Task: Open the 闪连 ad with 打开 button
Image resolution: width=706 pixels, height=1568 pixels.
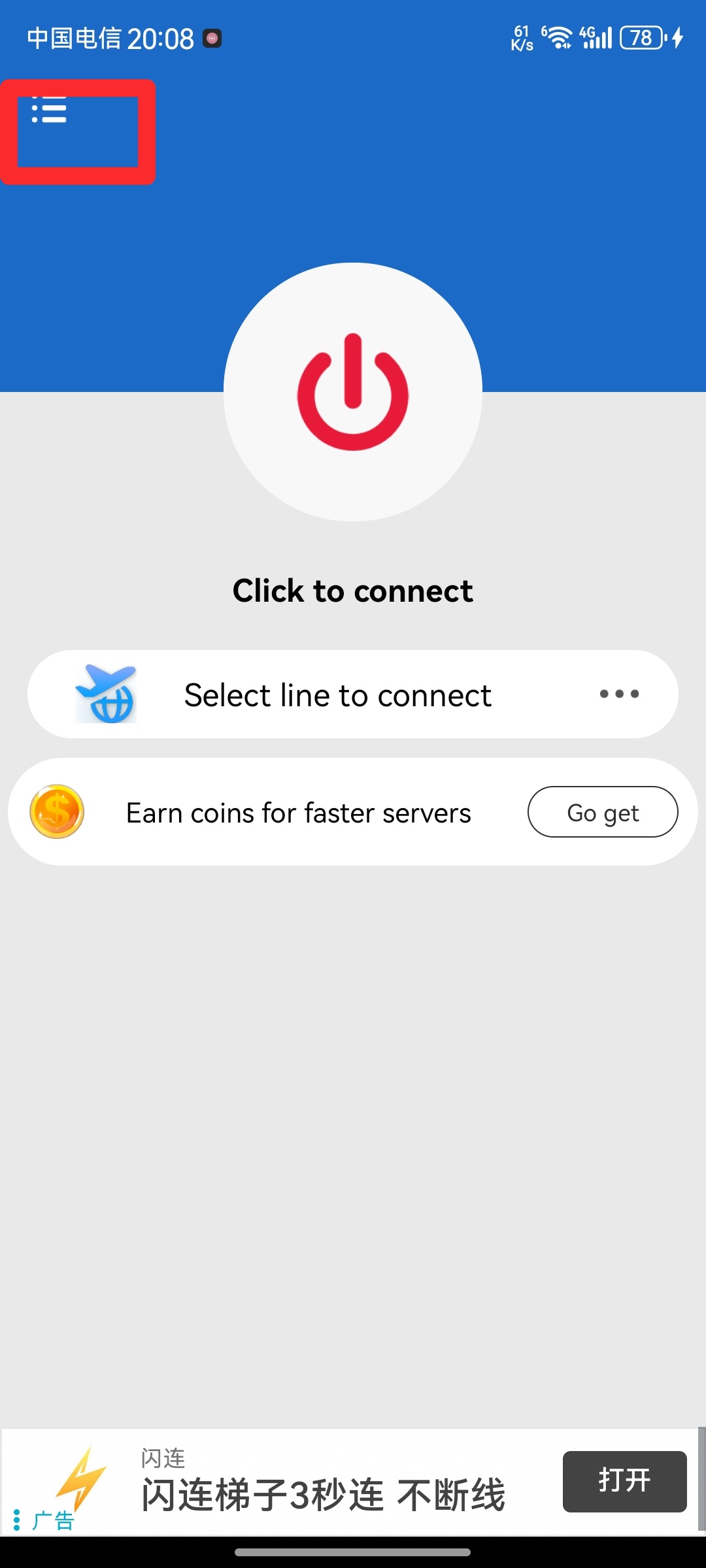Action: click(x=624, y=1481)
